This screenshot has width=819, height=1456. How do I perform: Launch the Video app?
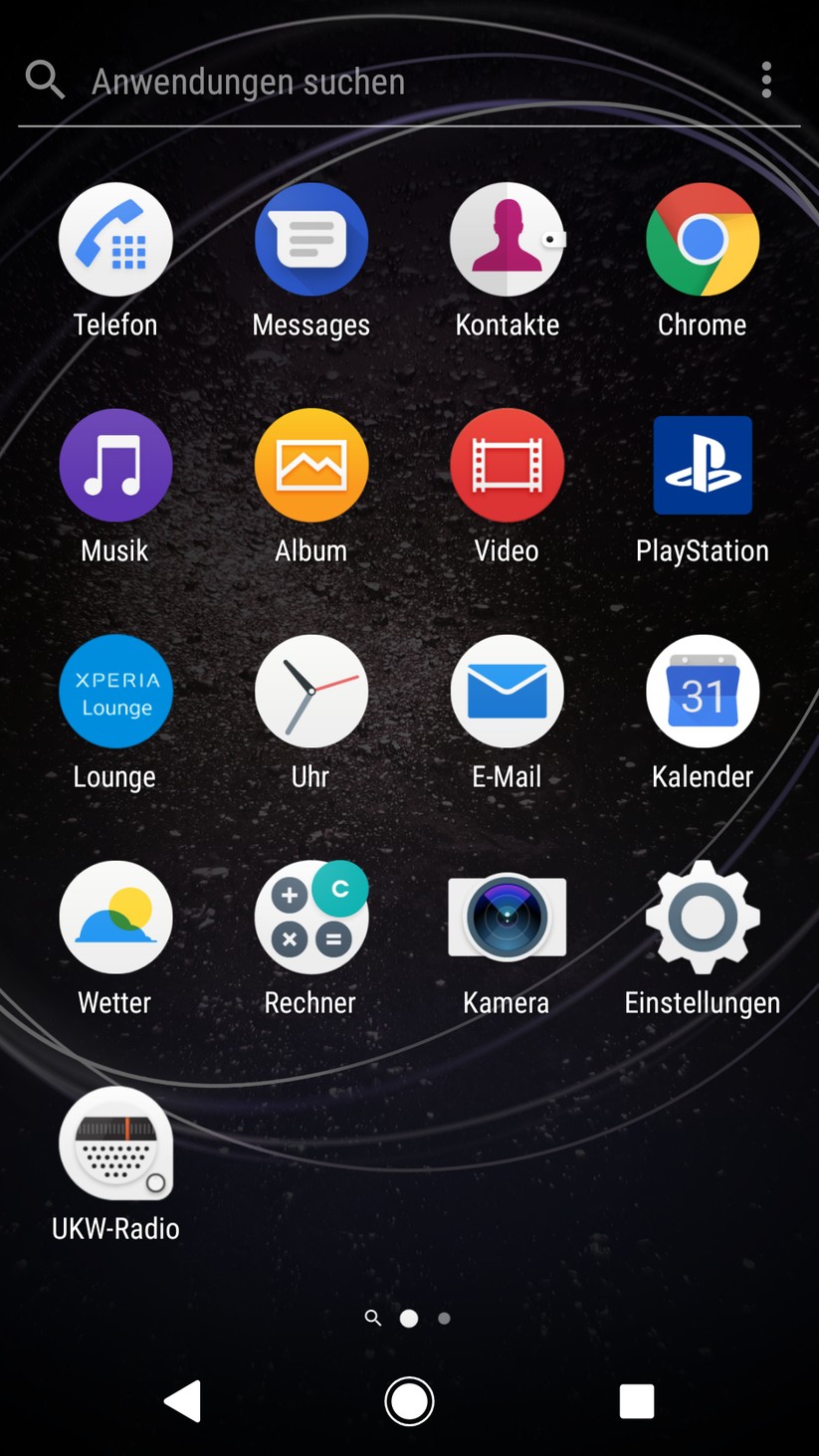tap(507, 466)
